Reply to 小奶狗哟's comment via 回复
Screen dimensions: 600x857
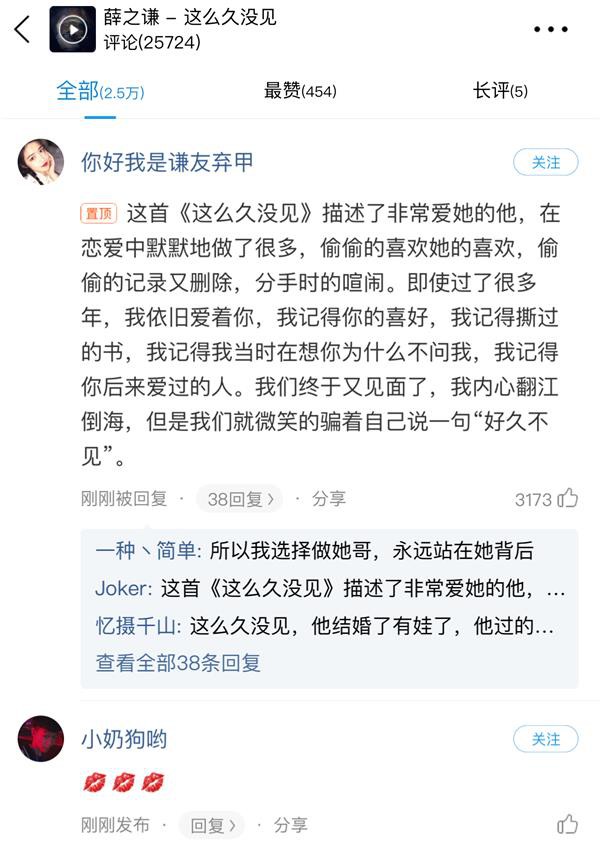pos(212,825)
